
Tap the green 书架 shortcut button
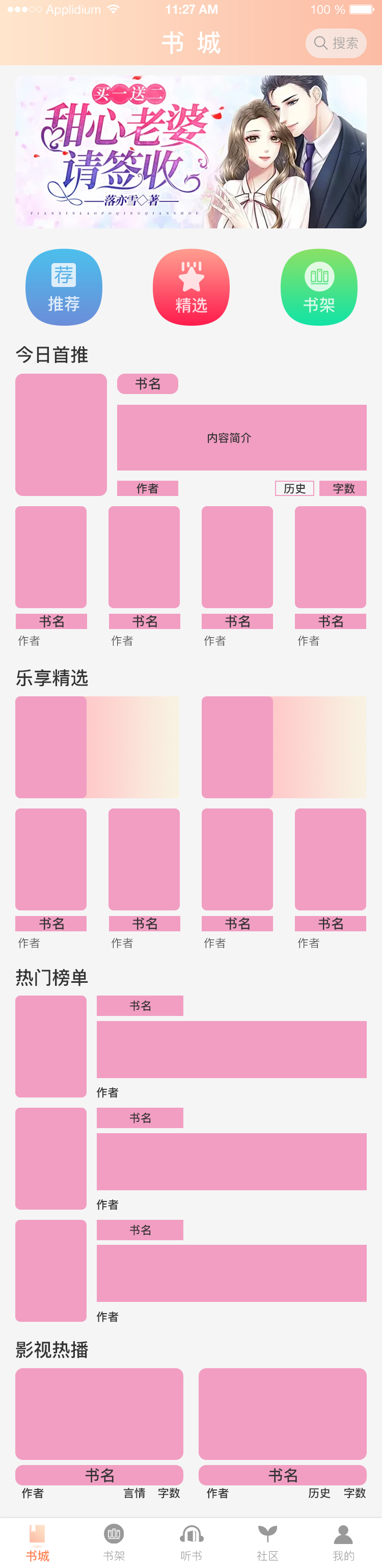[319, 286]
